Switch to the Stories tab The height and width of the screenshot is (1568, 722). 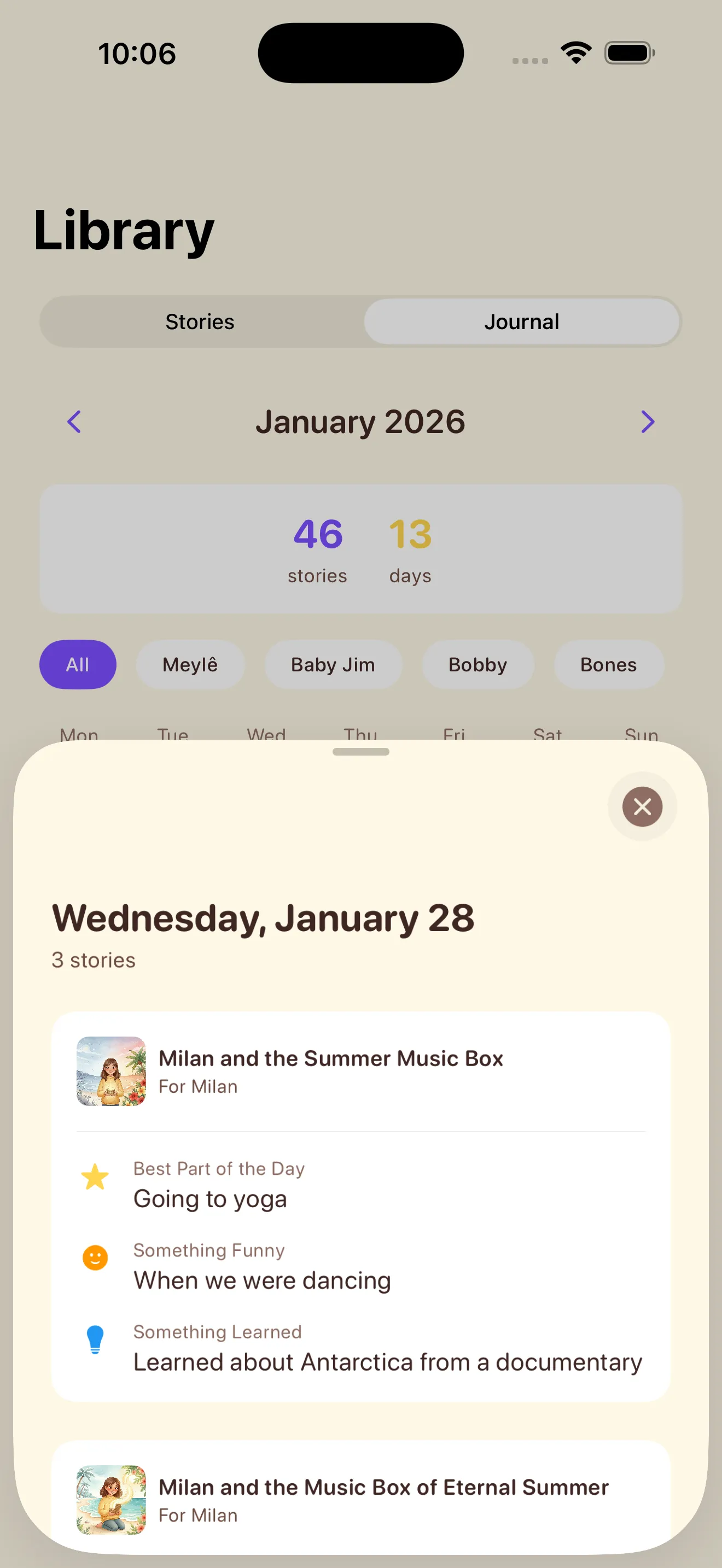200,321
